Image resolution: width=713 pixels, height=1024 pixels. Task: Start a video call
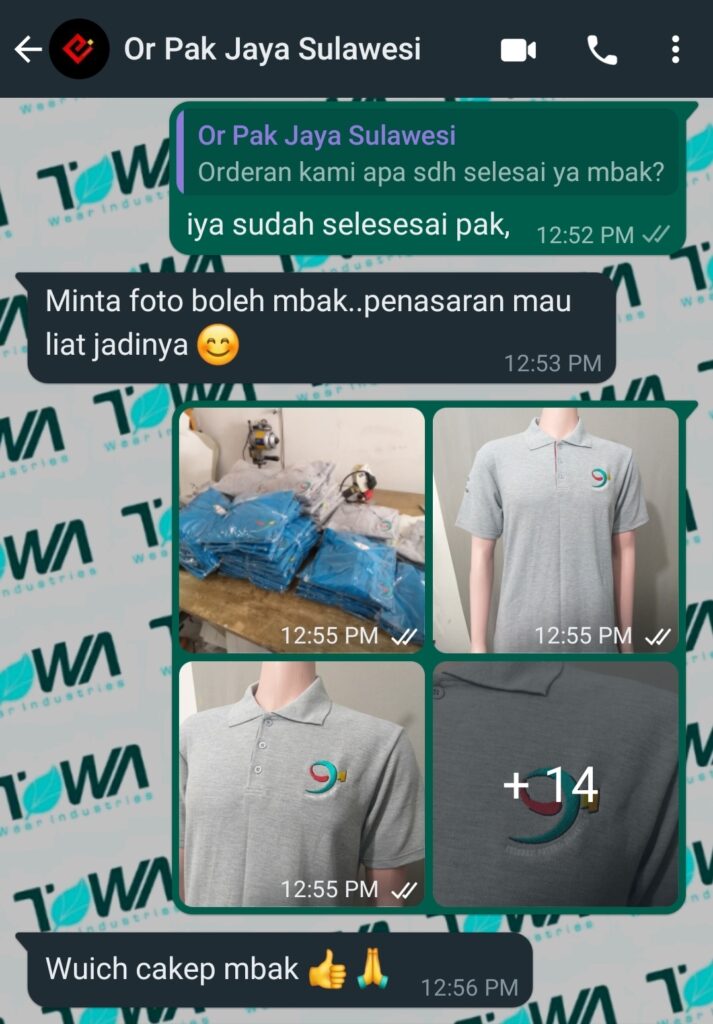tap(518, 49)
